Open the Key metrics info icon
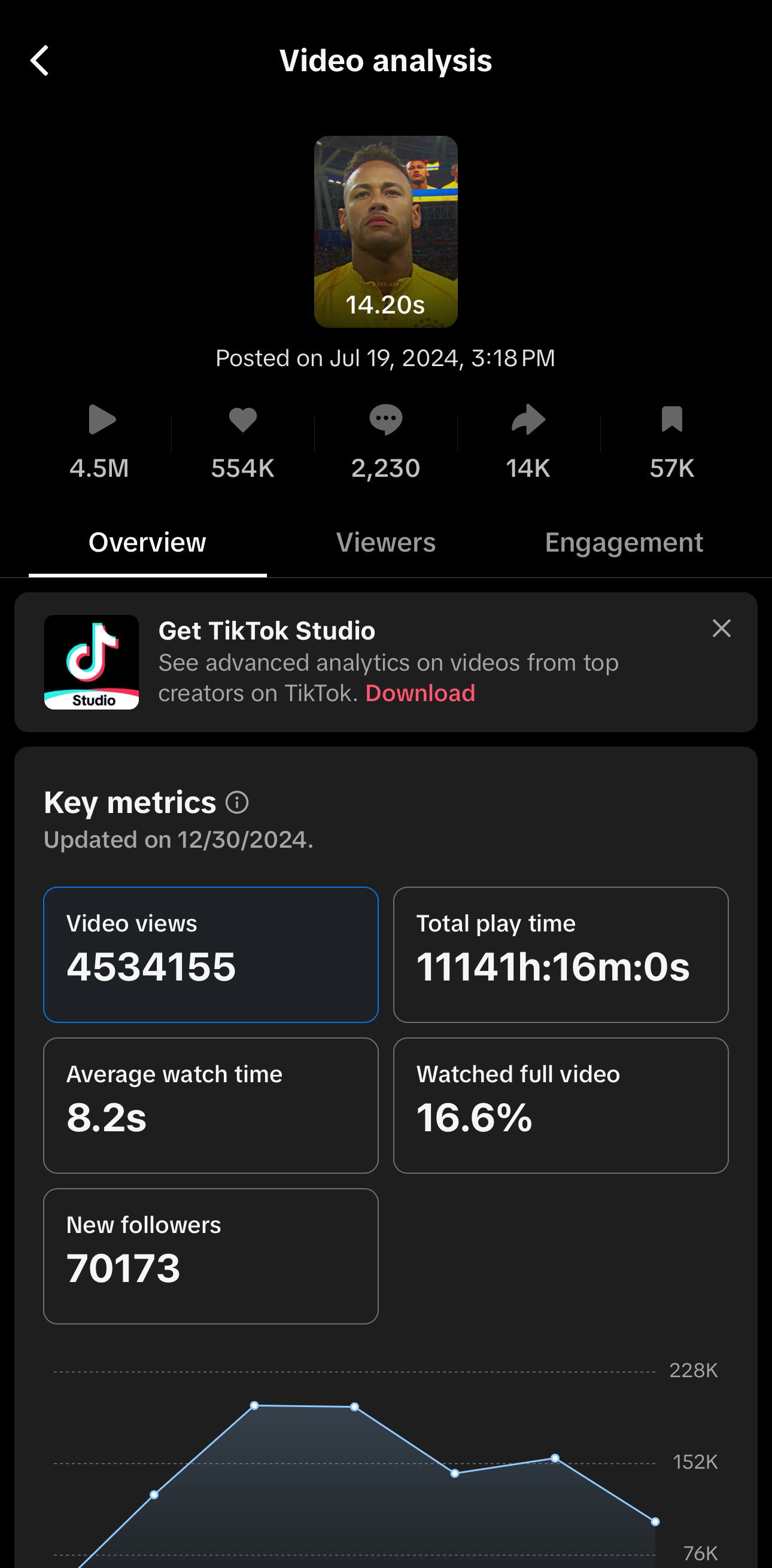Image resolution: width=772 pixels, height=1568 pixels. pos(237,802)
